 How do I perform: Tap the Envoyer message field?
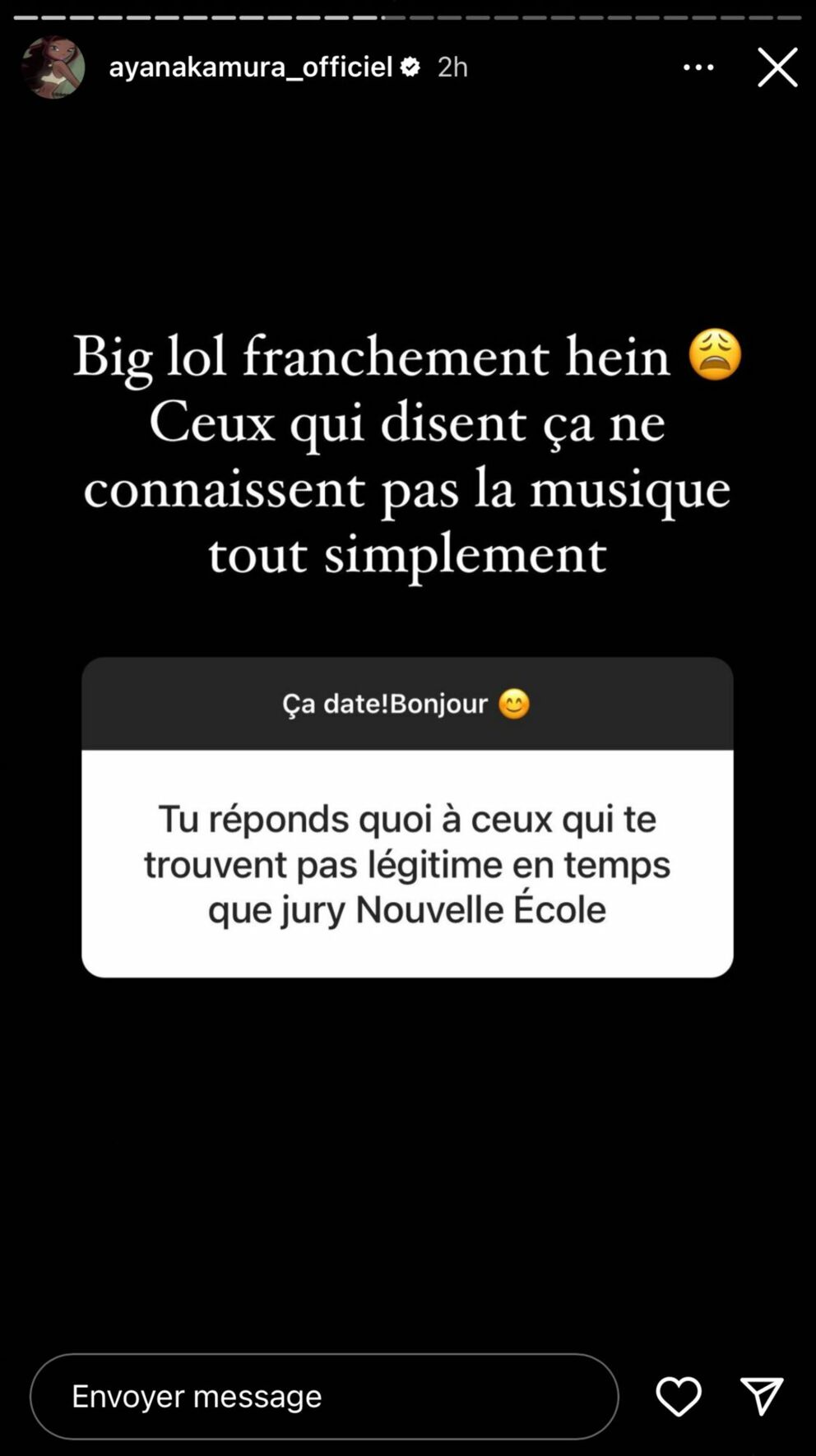(324, 1396)
